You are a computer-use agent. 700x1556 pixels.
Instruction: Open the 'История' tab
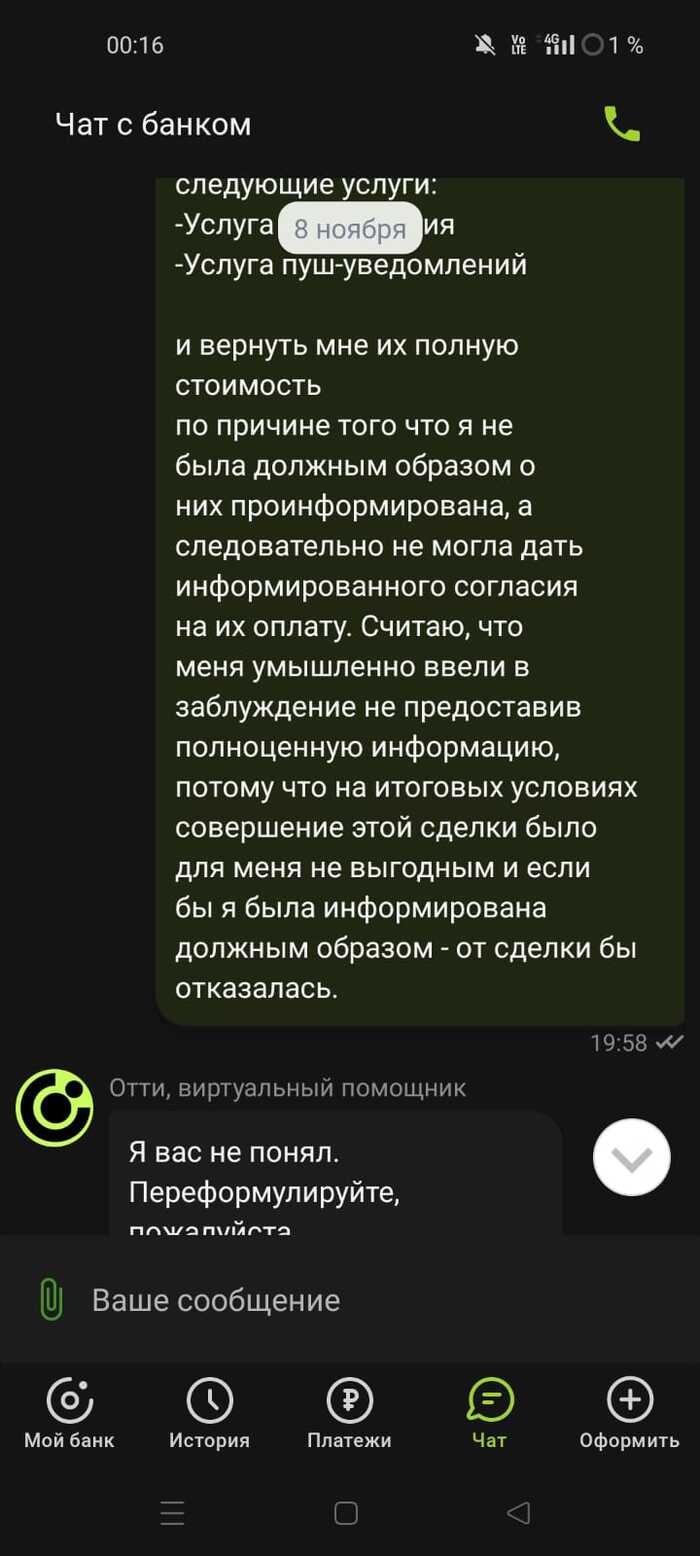pyautogui.click(x=209, y=1413)
